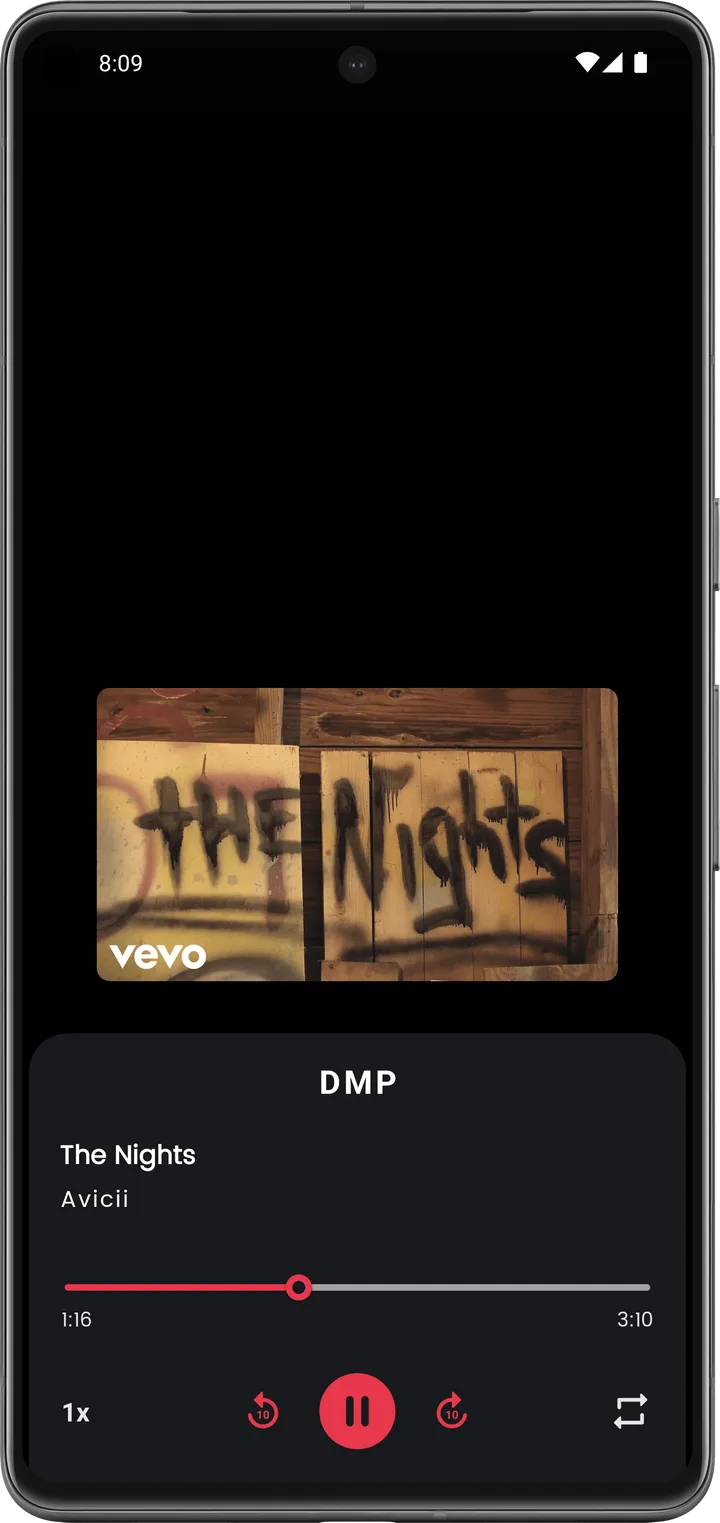Change the 1x playback speed

tap(76, 1412)
